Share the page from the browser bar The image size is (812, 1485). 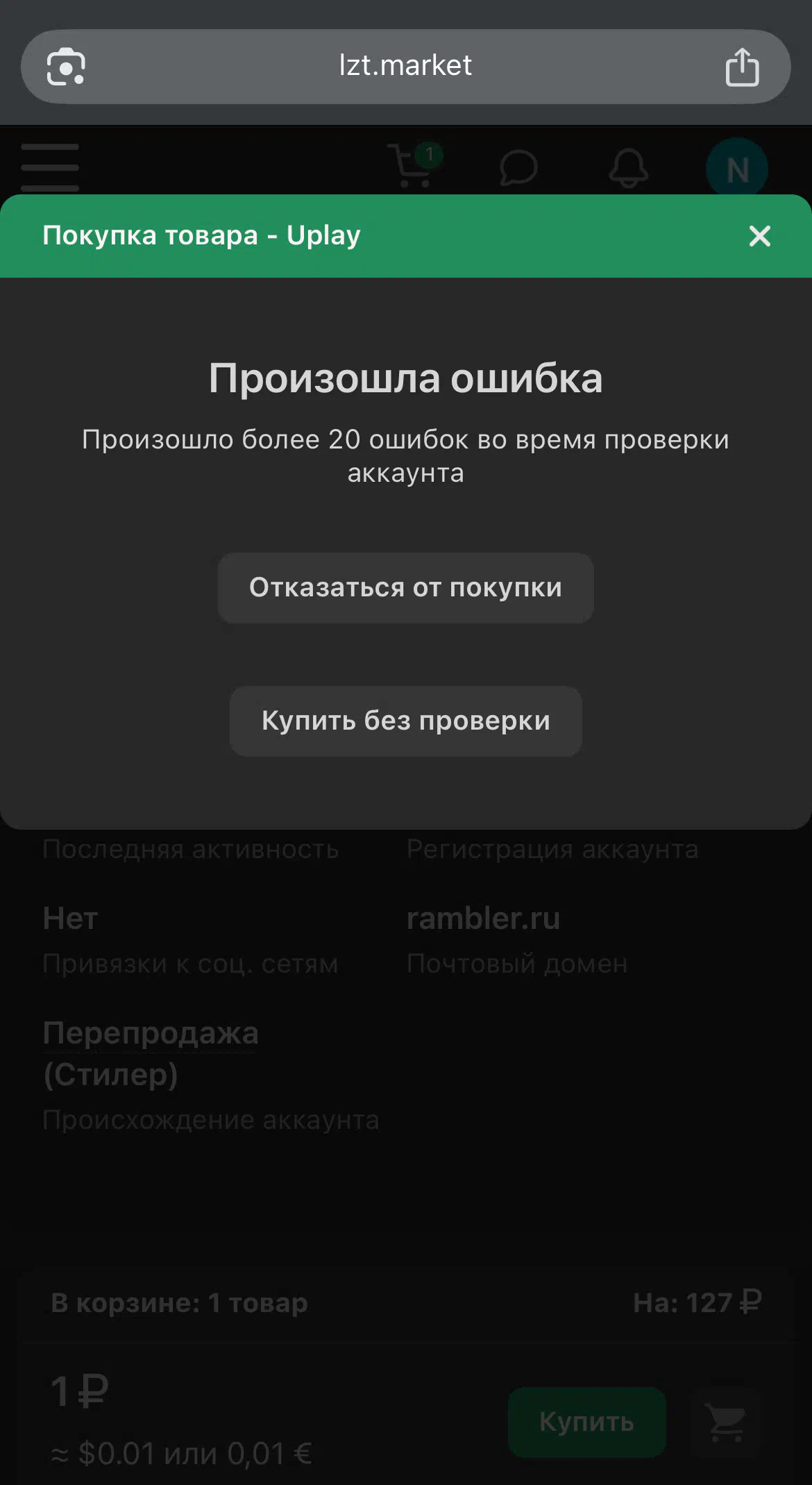click(x=742, y=67)
